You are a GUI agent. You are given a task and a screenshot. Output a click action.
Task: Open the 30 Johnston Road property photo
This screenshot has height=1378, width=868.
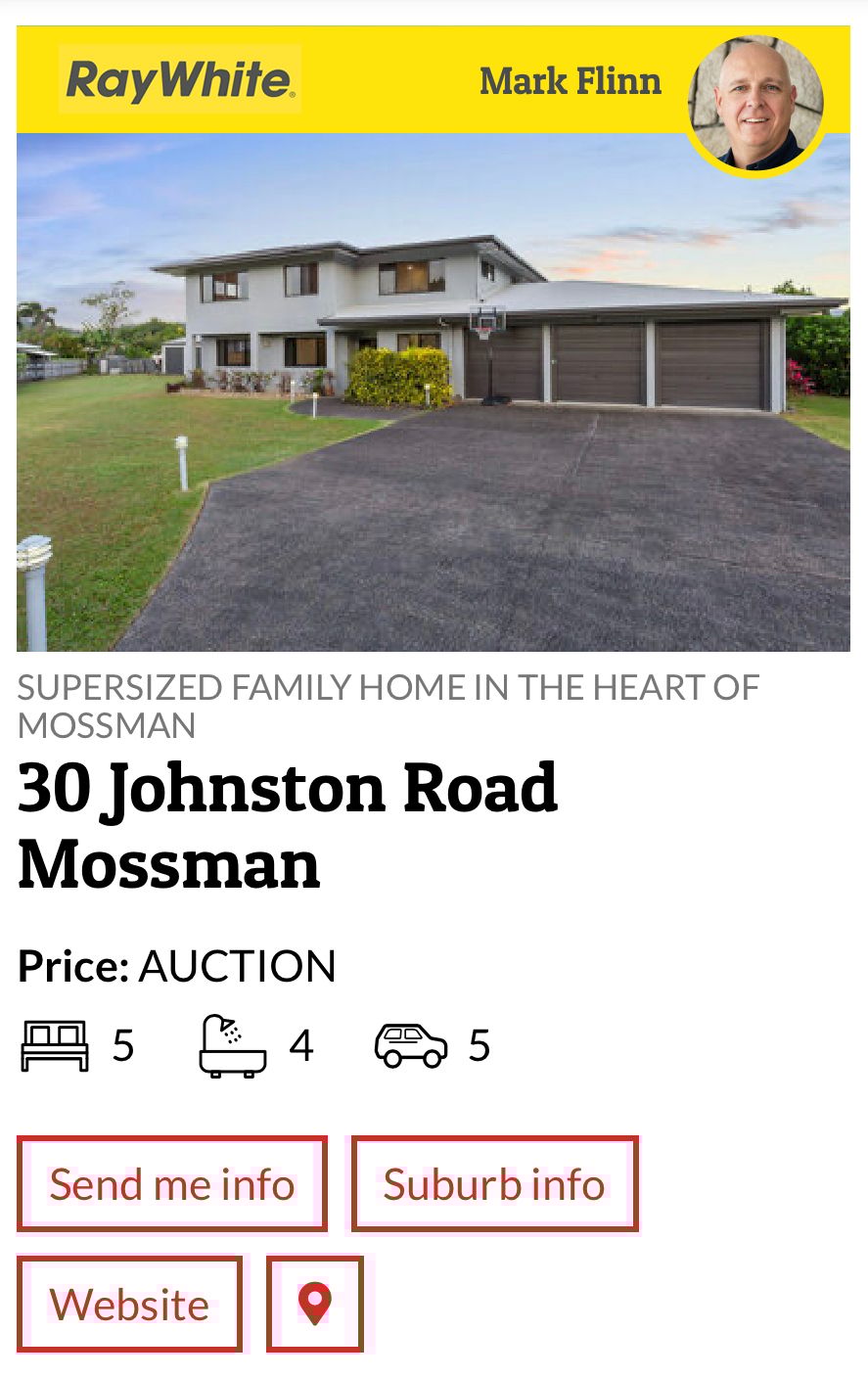click(433, 391)
